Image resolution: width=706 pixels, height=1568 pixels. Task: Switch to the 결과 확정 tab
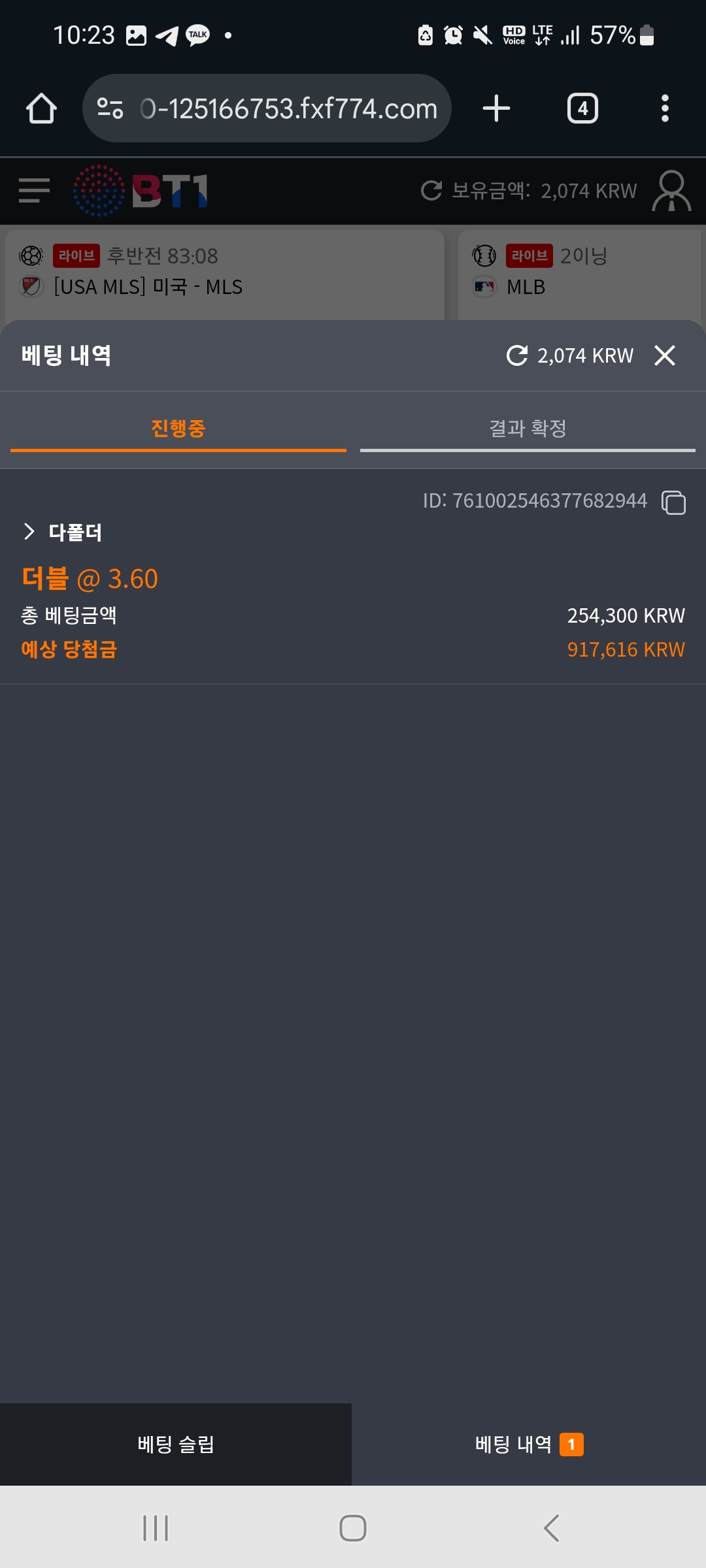point(528,429)
